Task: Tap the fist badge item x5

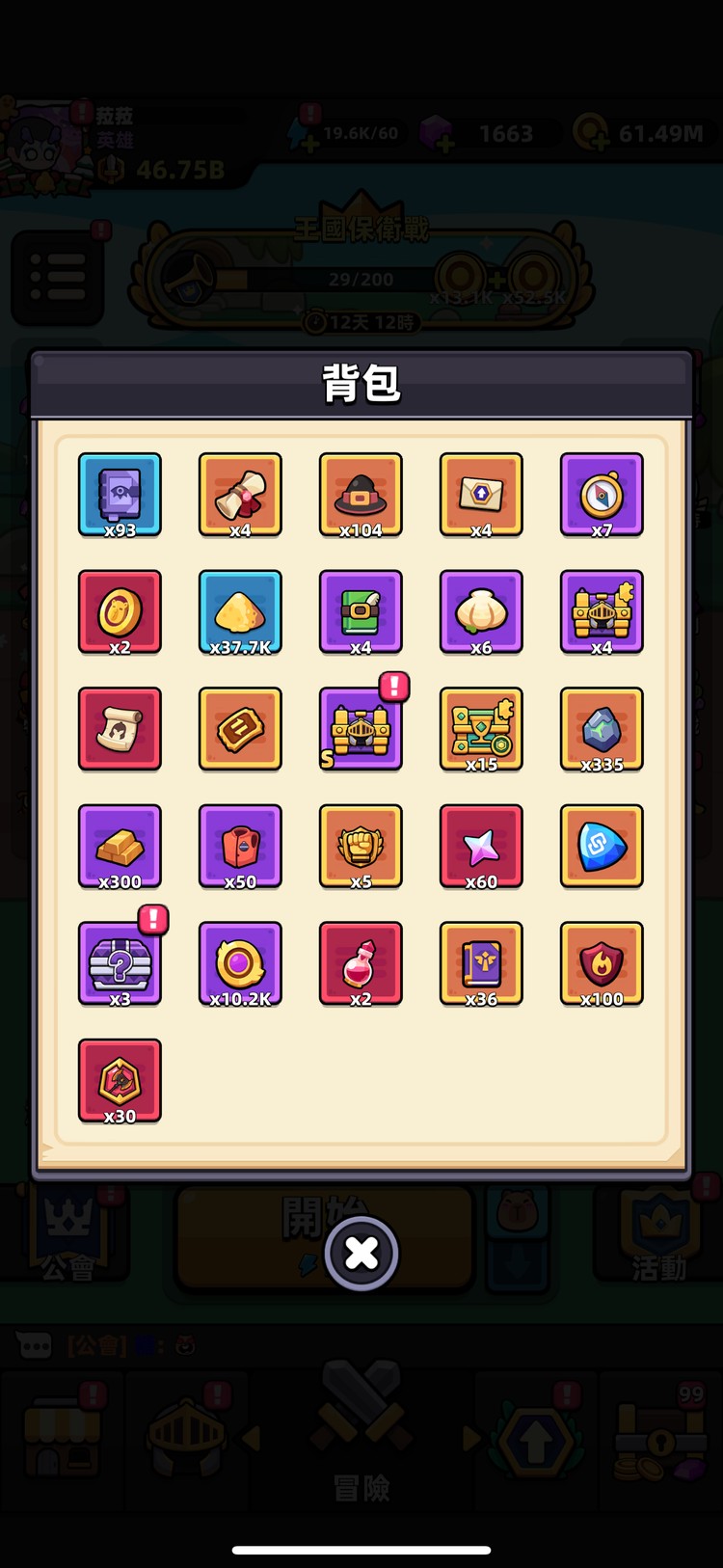Action: (x=361, y=846)
